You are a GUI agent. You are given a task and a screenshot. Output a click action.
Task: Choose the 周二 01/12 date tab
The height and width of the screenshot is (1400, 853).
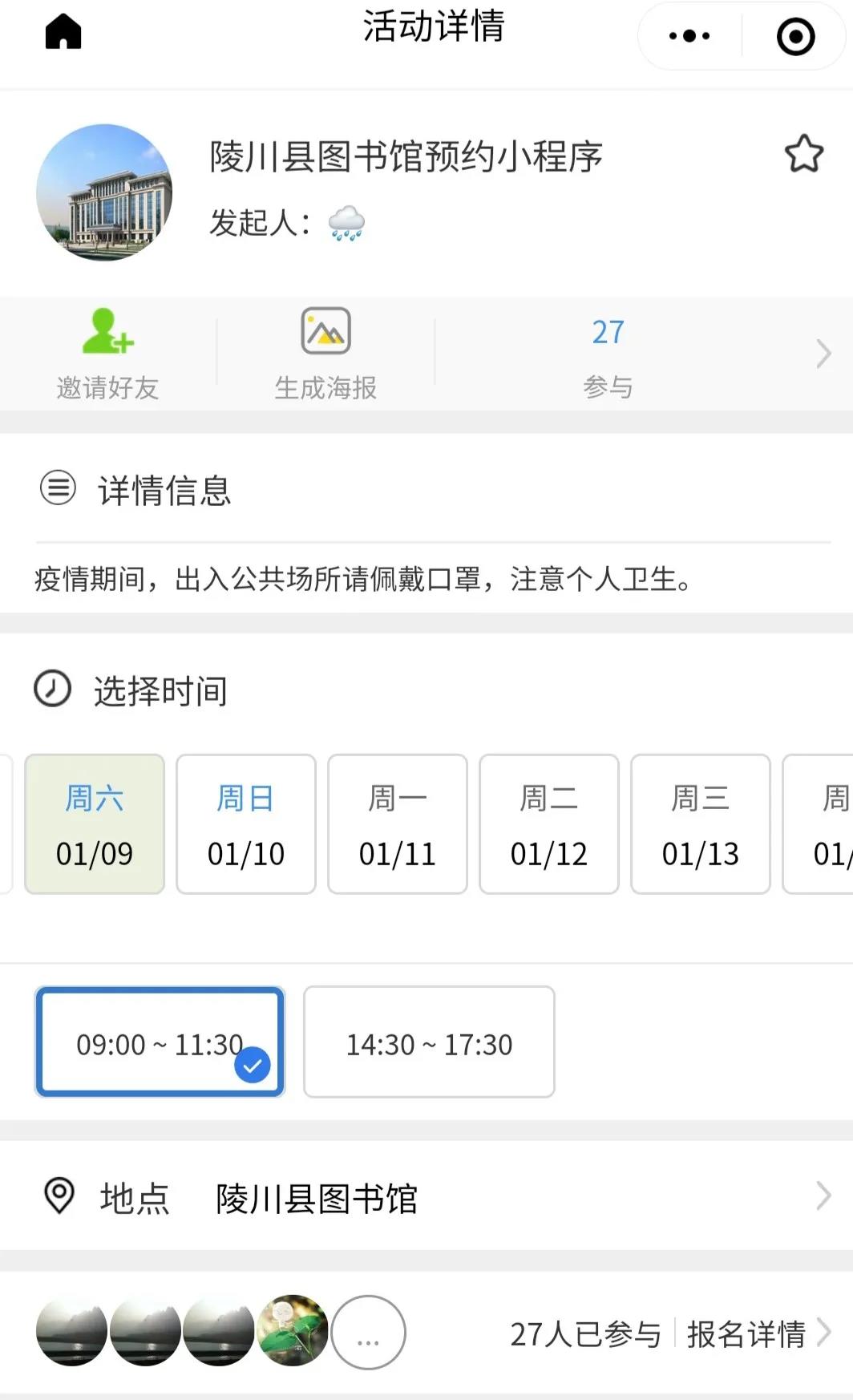pos(548,824)
